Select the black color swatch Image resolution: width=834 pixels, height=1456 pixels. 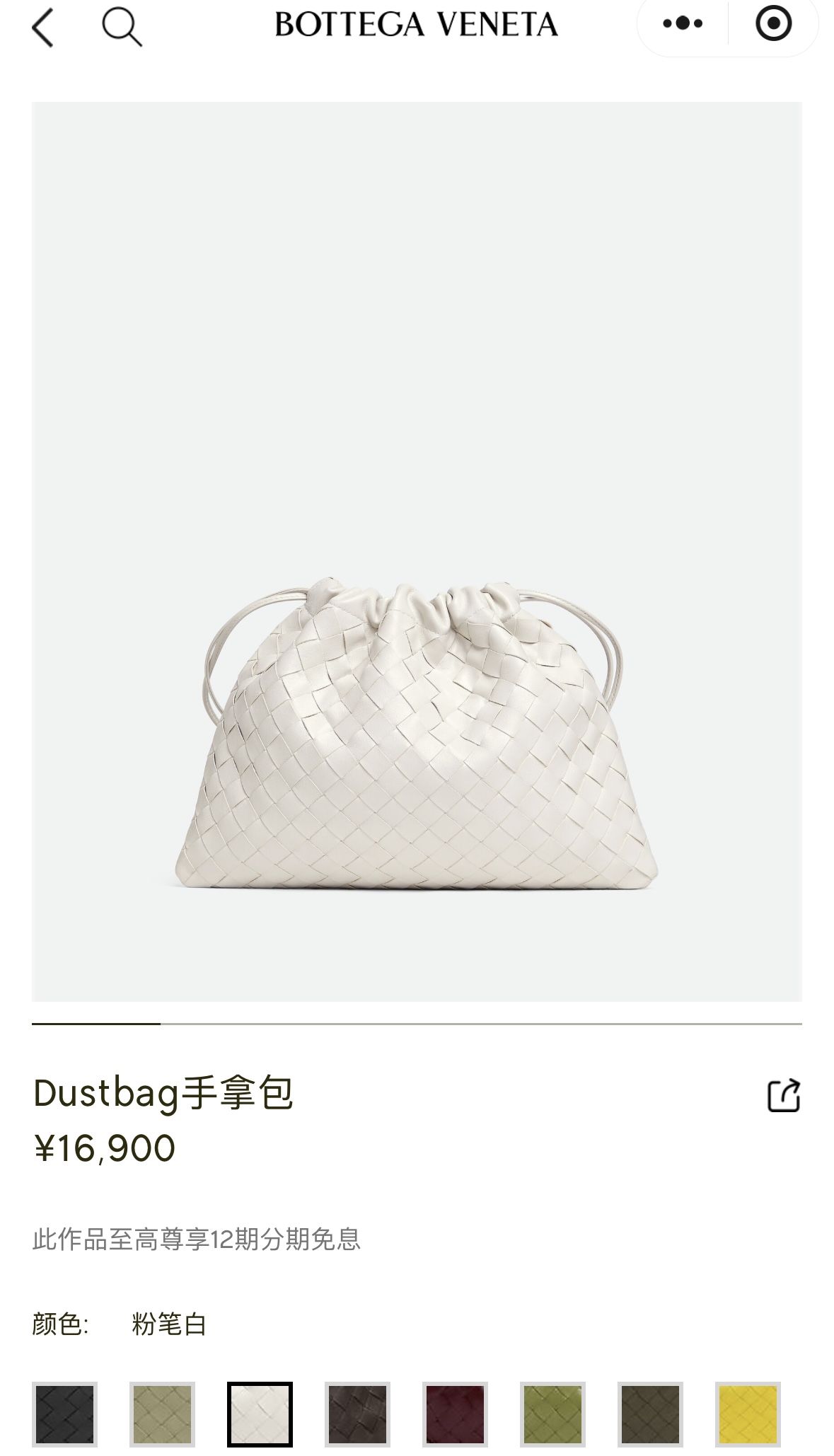coord(65,1414)
